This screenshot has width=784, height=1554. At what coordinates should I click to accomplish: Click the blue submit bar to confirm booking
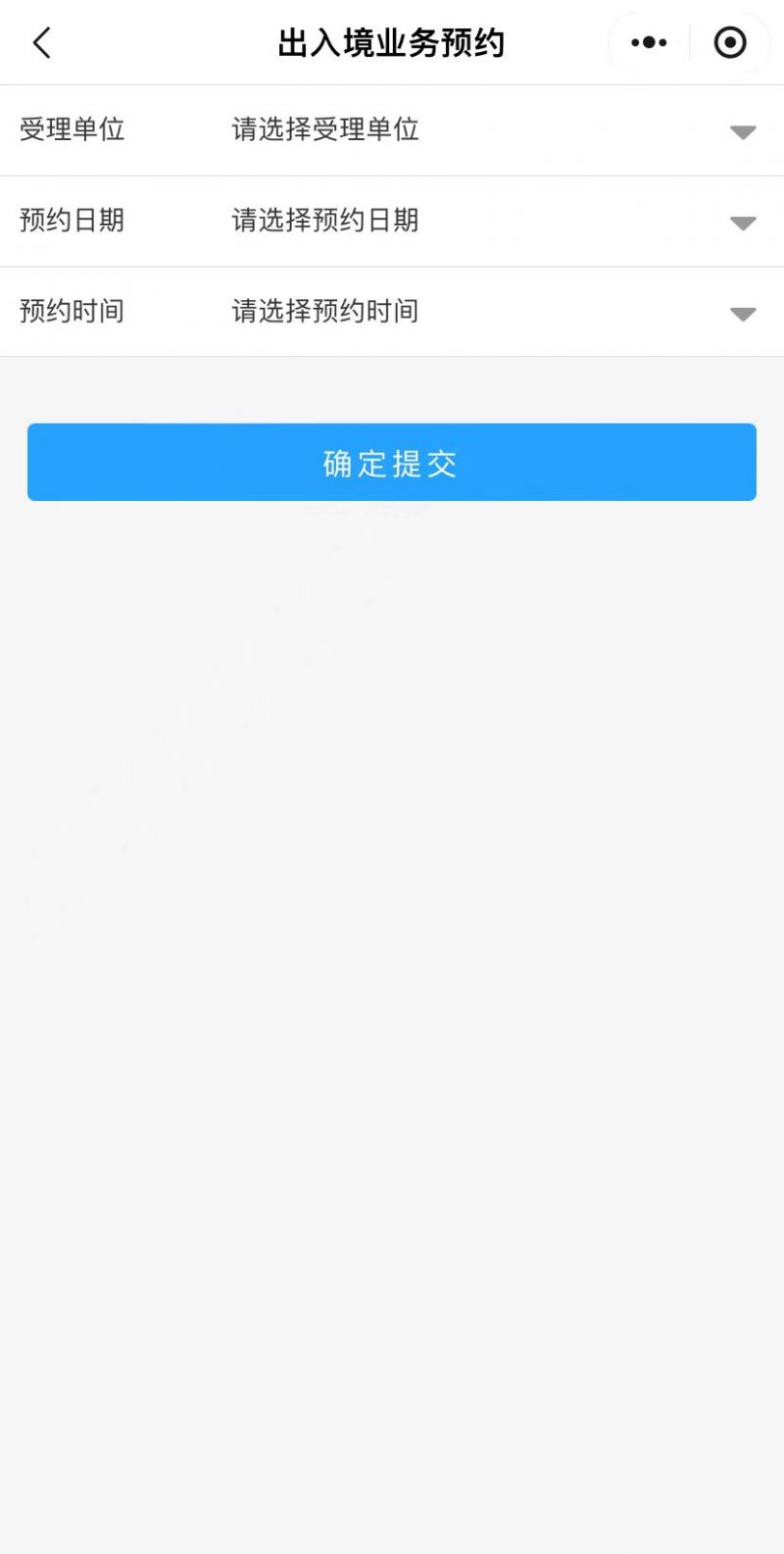tap(391, 462)
